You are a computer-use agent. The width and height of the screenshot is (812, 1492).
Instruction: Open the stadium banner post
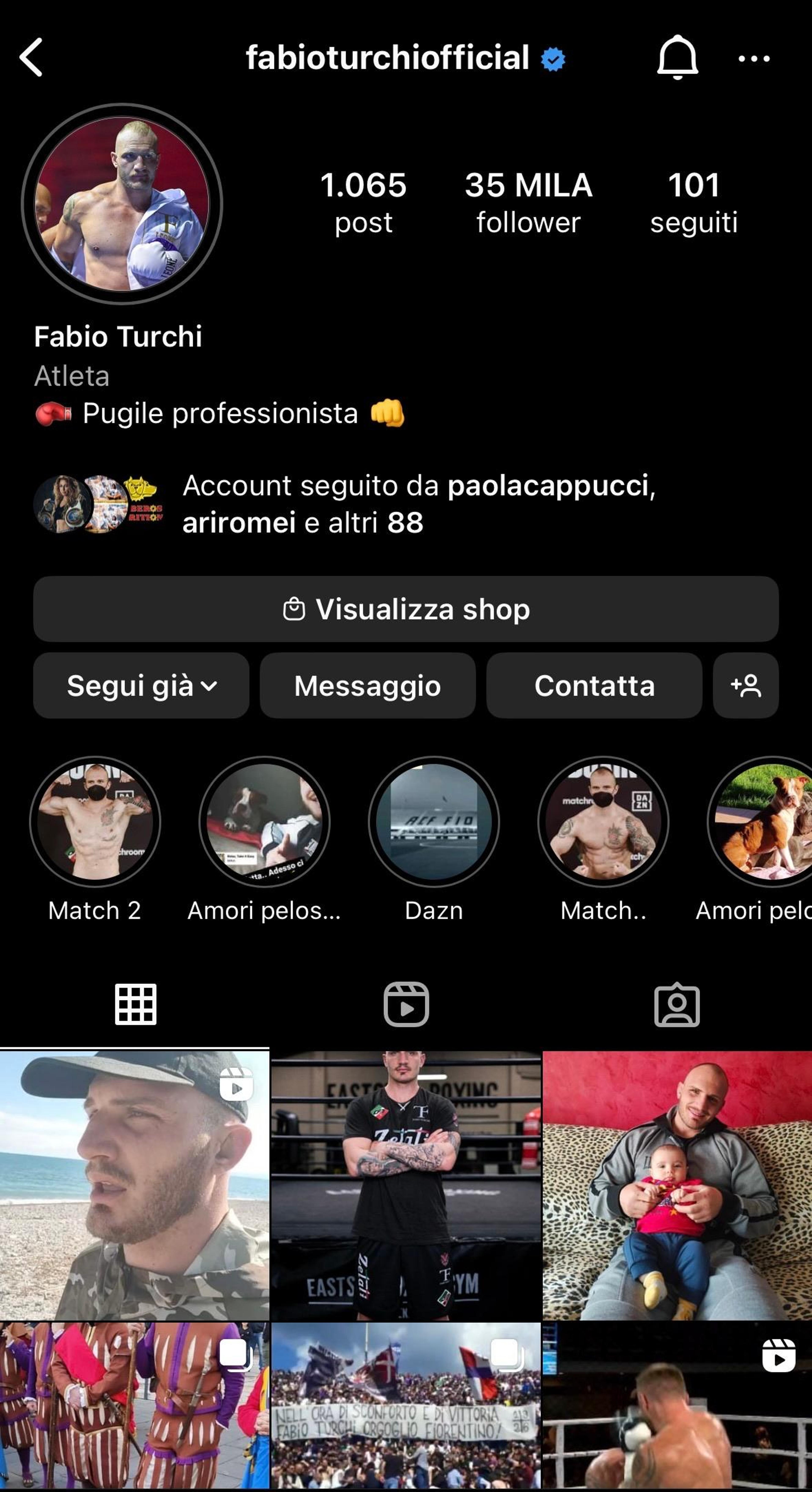coord(406,1407)
